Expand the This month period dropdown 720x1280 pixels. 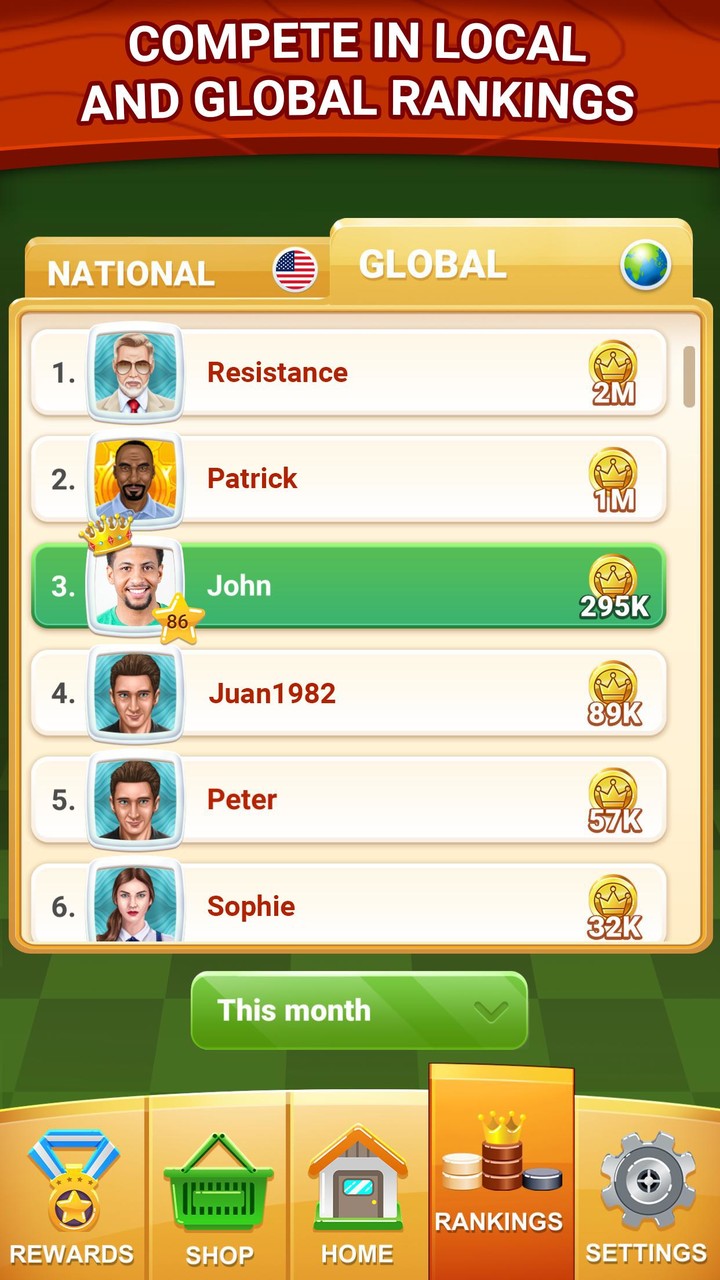[359, 1010]
